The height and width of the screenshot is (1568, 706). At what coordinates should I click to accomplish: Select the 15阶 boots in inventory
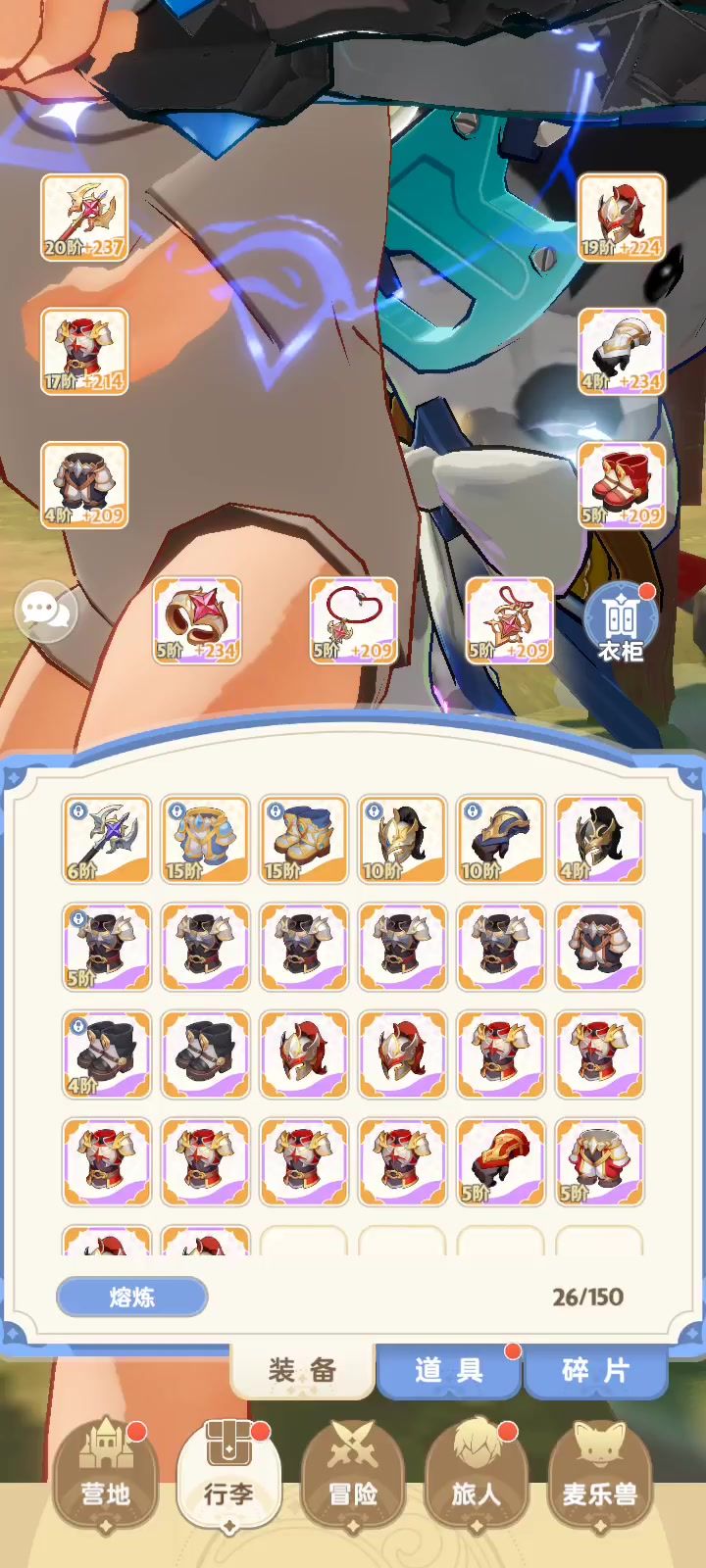click(304, 840)
